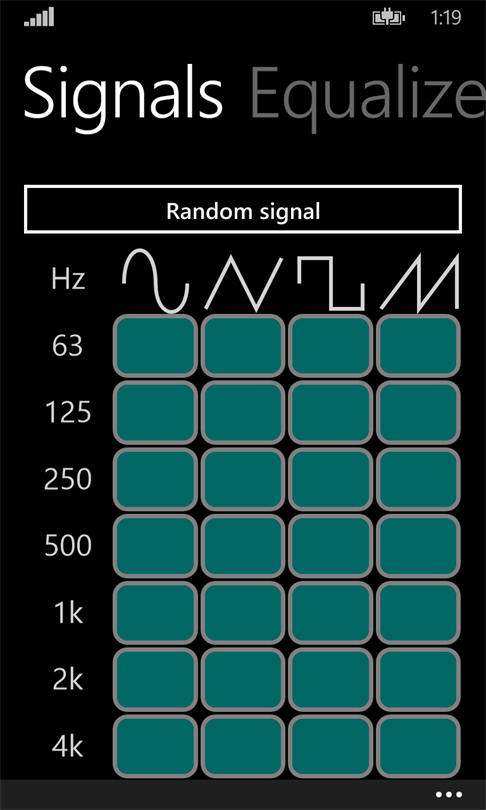
Task: Select the 250 Hz sawtooth wave
Action: 418,479
